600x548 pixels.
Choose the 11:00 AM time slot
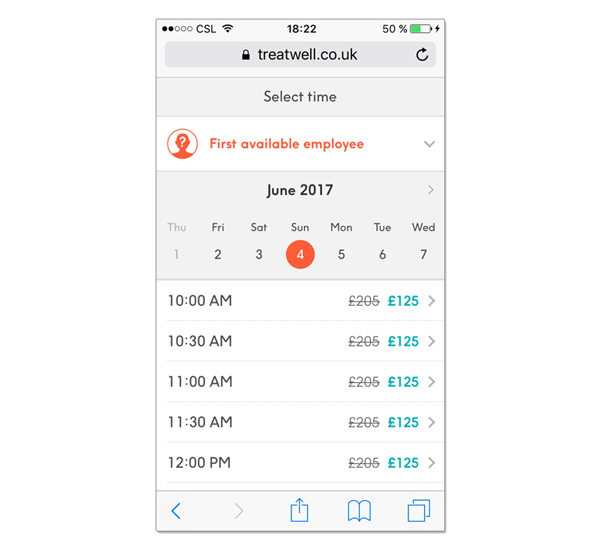(300, 382)
